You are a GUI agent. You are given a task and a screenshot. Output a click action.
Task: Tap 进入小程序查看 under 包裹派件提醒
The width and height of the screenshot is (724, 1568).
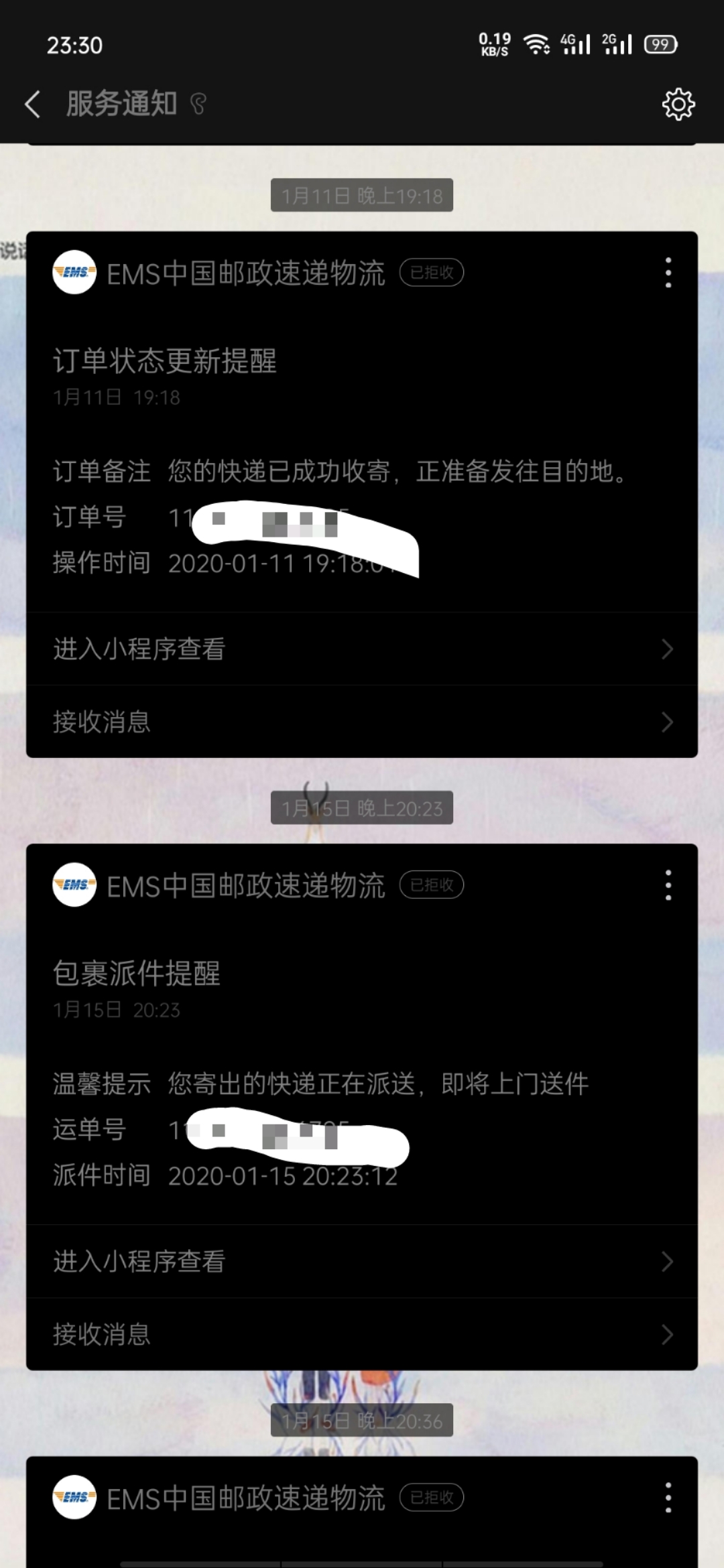362,1261
